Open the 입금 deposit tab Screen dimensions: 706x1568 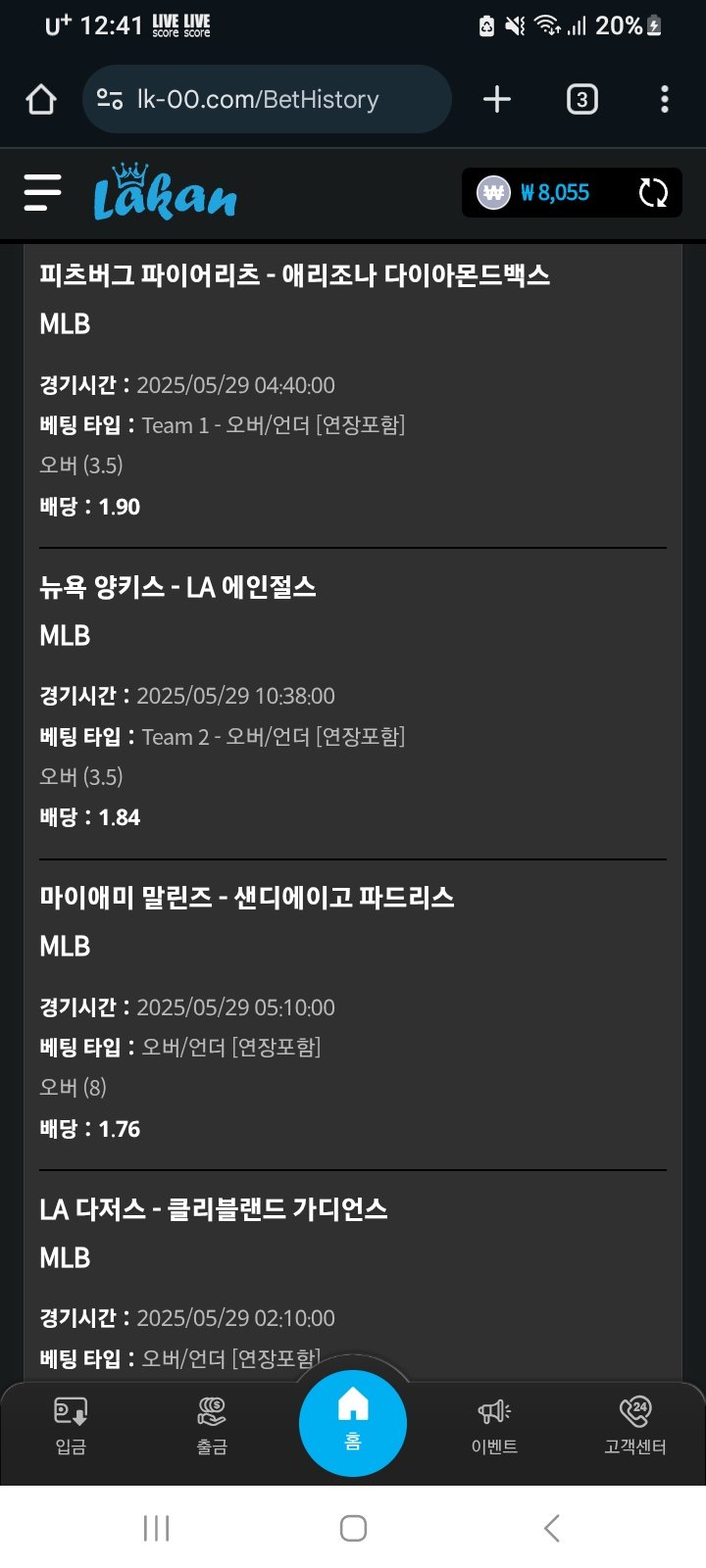coord(71,1425)
